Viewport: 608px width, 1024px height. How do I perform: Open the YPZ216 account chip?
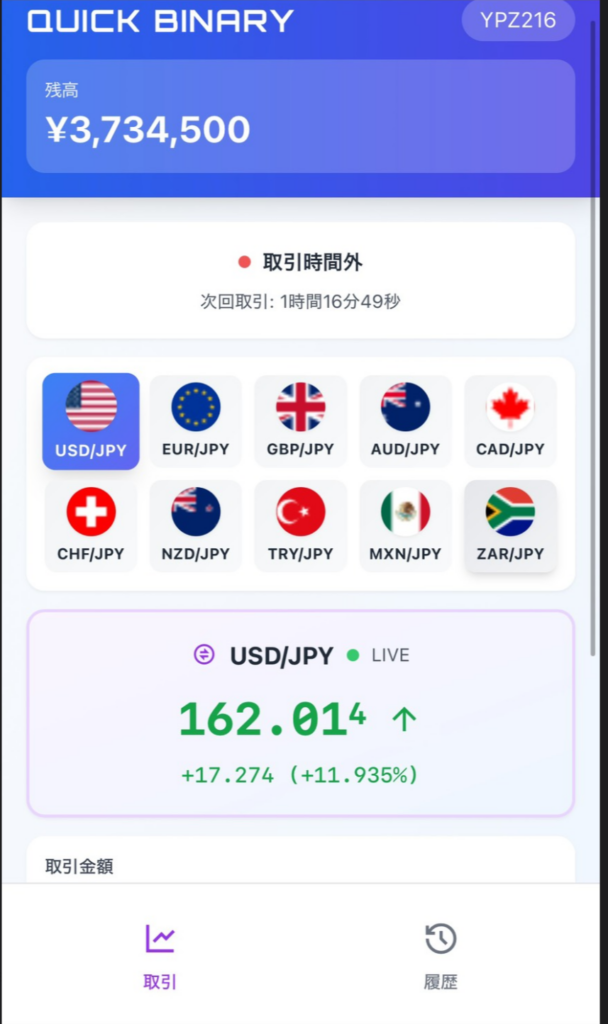518,20
